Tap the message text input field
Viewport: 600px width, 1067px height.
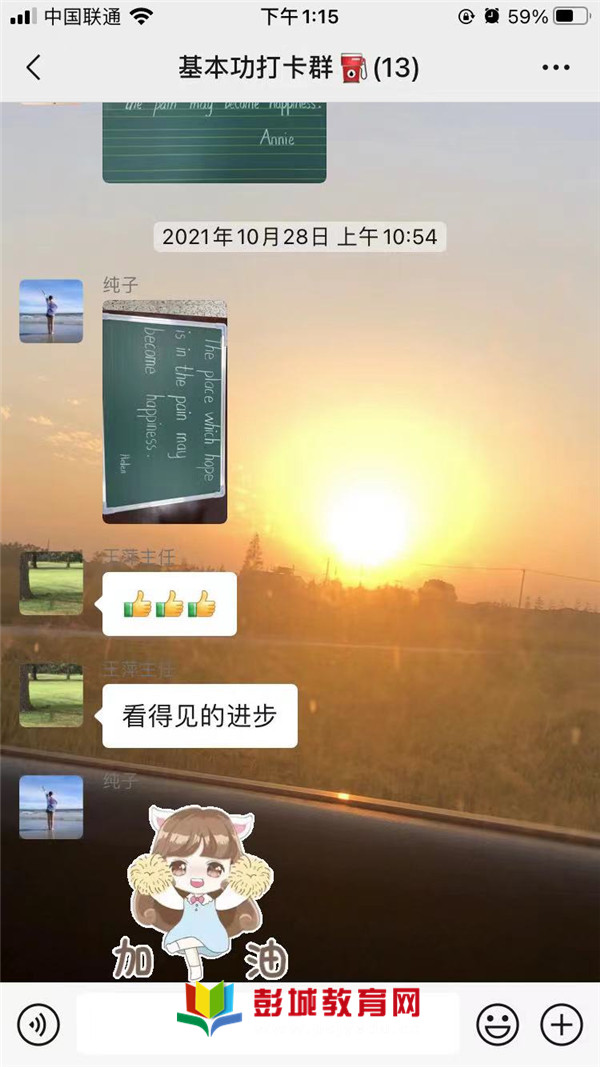pos(267,1024)
